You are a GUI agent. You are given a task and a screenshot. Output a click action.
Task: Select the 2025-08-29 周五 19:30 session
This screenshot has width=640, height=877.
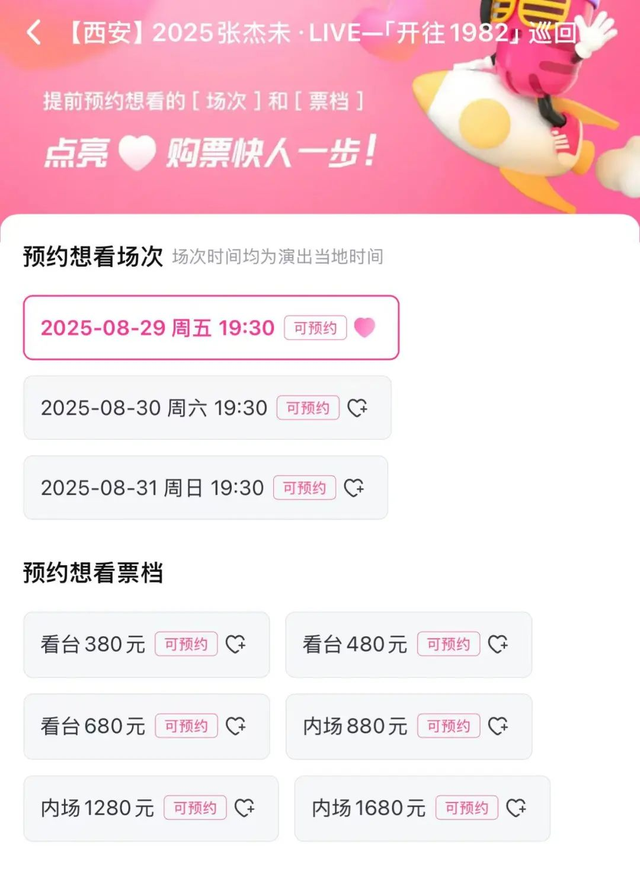210,328
